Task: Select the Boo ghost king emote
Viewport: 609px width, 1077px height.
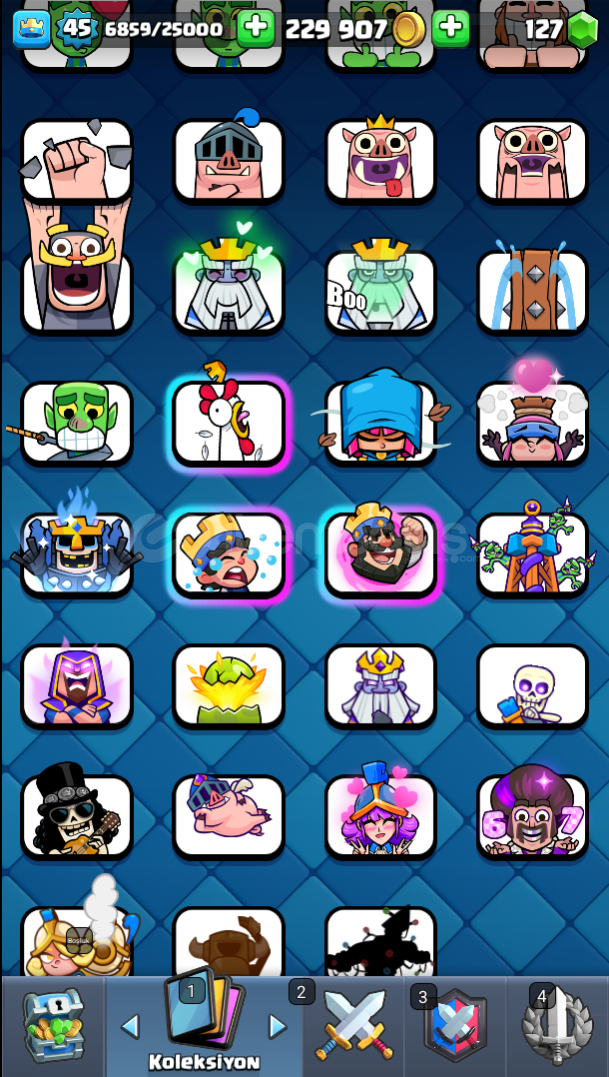Action: tap(380, 290)
